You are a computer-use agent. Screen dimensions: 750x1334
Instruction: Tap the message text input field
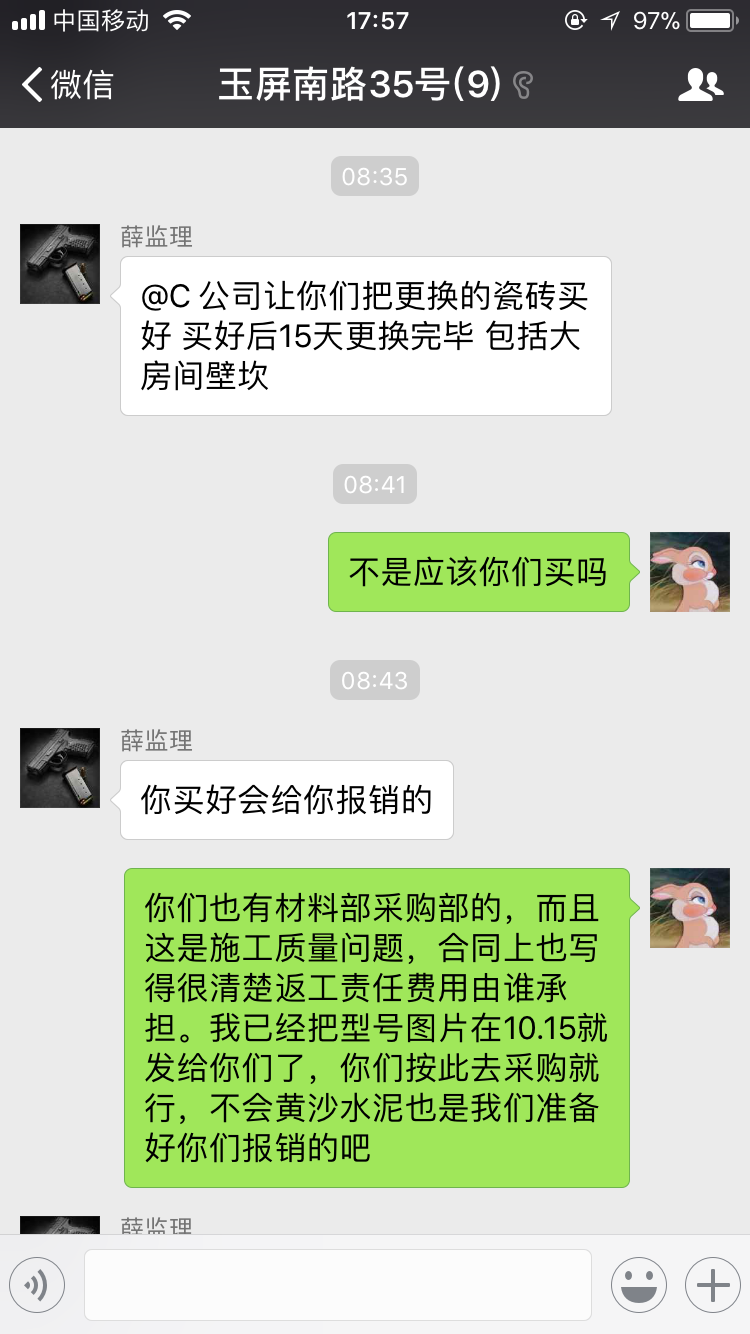point(337,1284)
